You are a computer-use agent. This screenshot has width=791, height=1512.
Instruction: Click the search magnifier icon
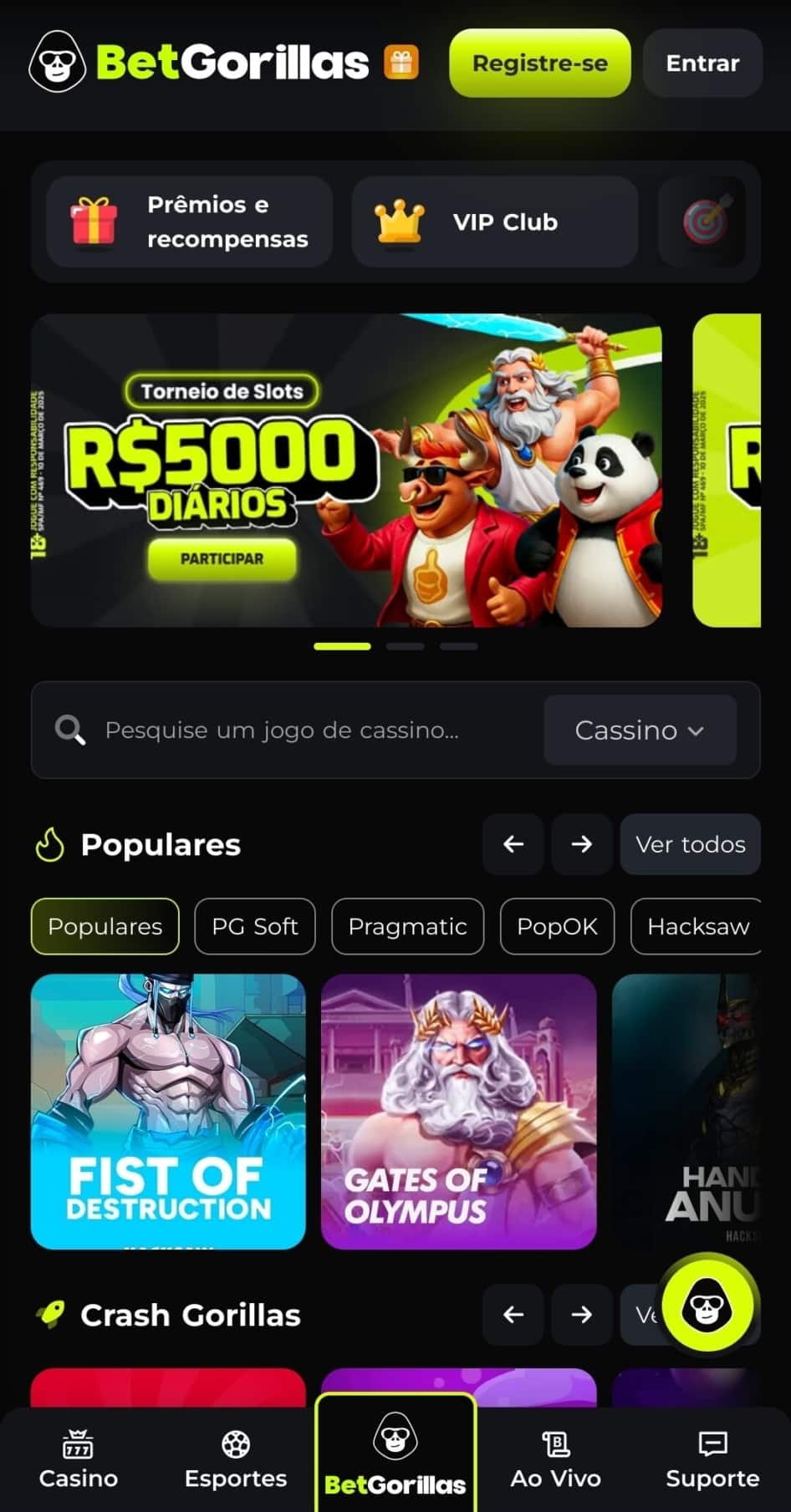pos(69,730)
